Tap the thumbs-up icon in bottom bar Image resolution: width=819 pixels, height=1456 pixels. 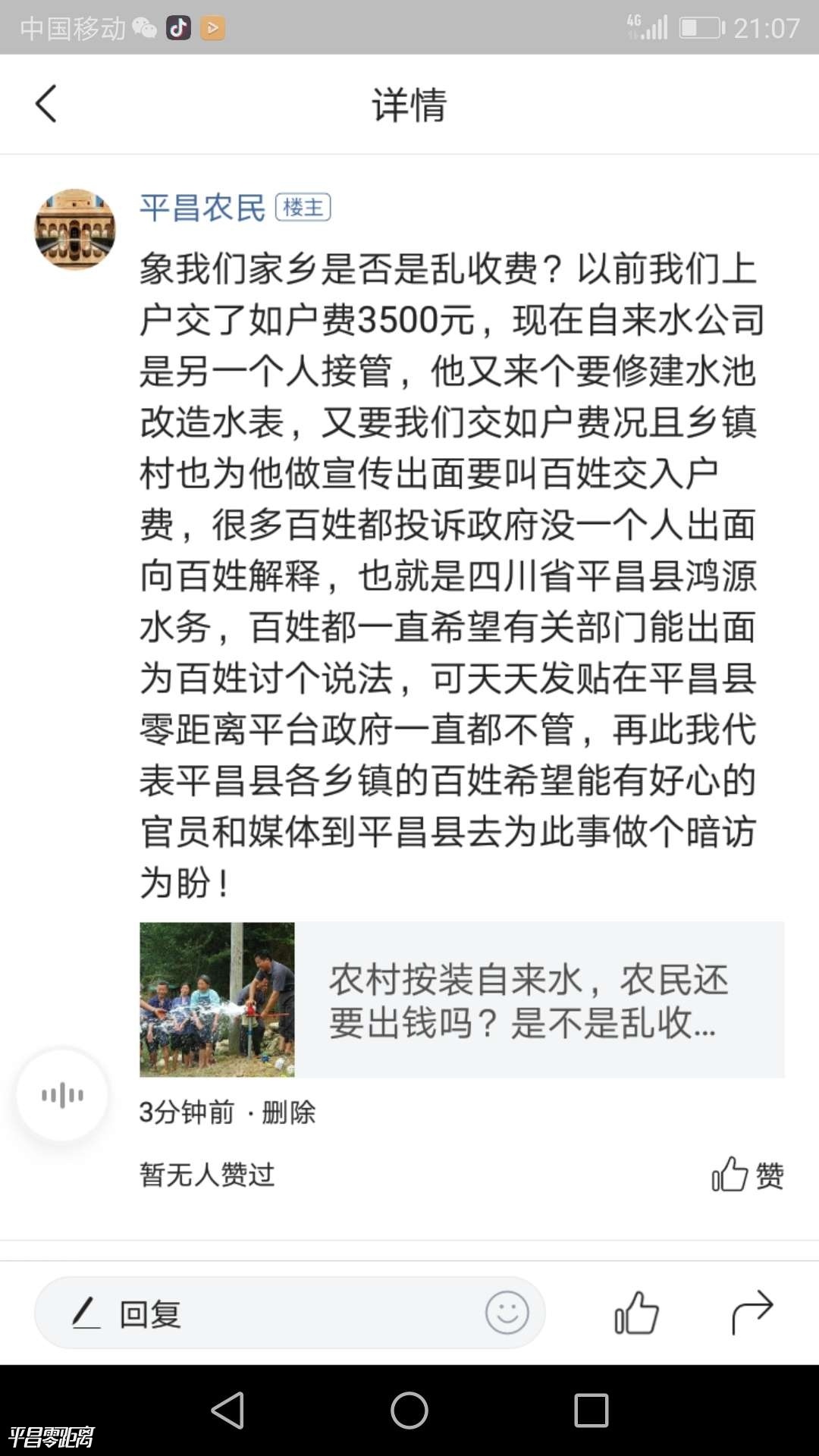tap(636, 1313)
